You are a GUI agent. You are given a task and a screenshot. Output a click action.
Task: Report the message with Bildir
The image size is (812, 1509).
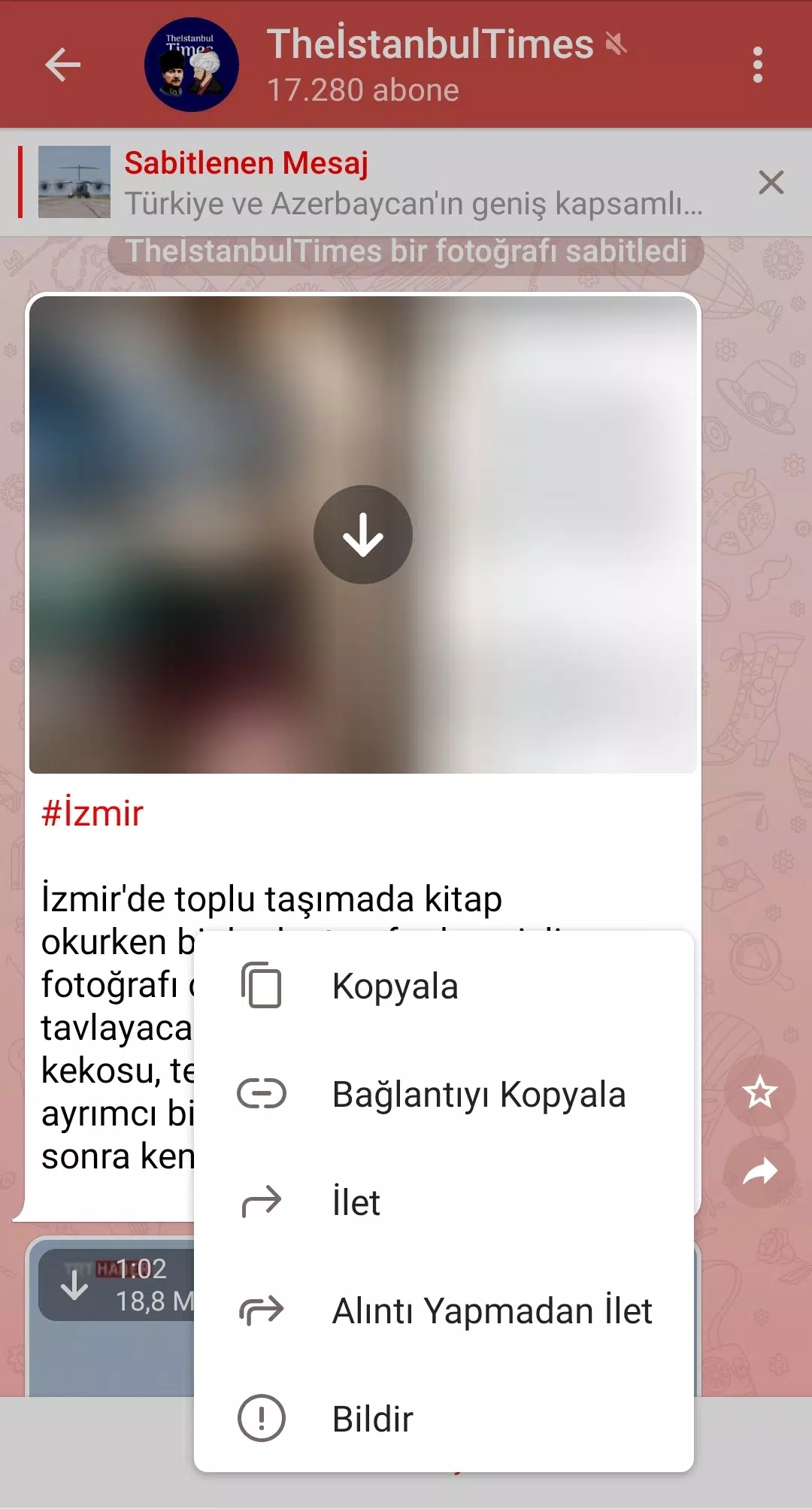(372, 1419)
